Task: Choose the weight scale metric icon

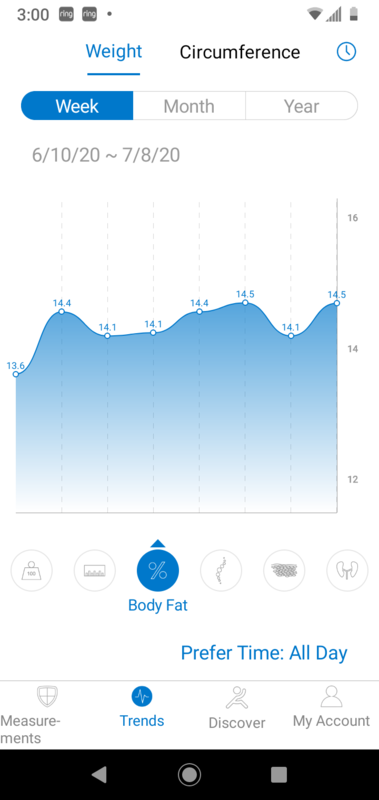Action: [x=32, y=570]
